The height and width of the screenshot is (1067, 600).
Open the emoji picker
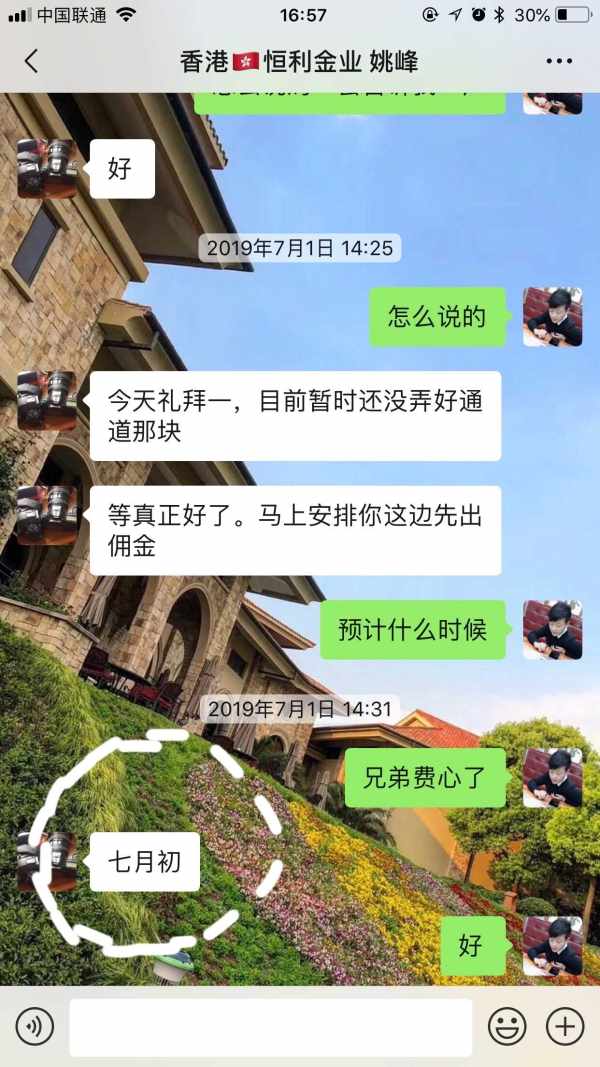(x=508, y=1026)
